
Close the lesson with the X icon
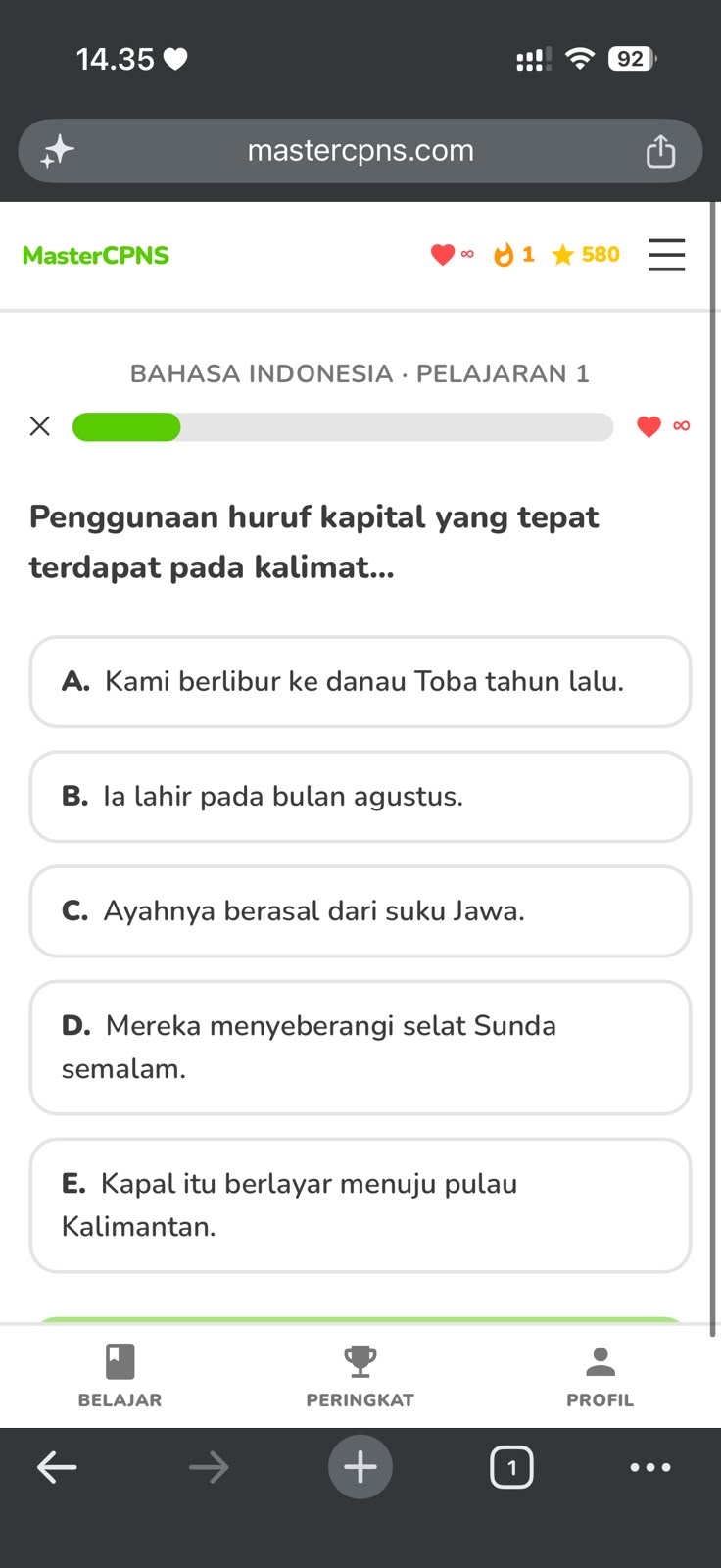[x=40, y=426]
